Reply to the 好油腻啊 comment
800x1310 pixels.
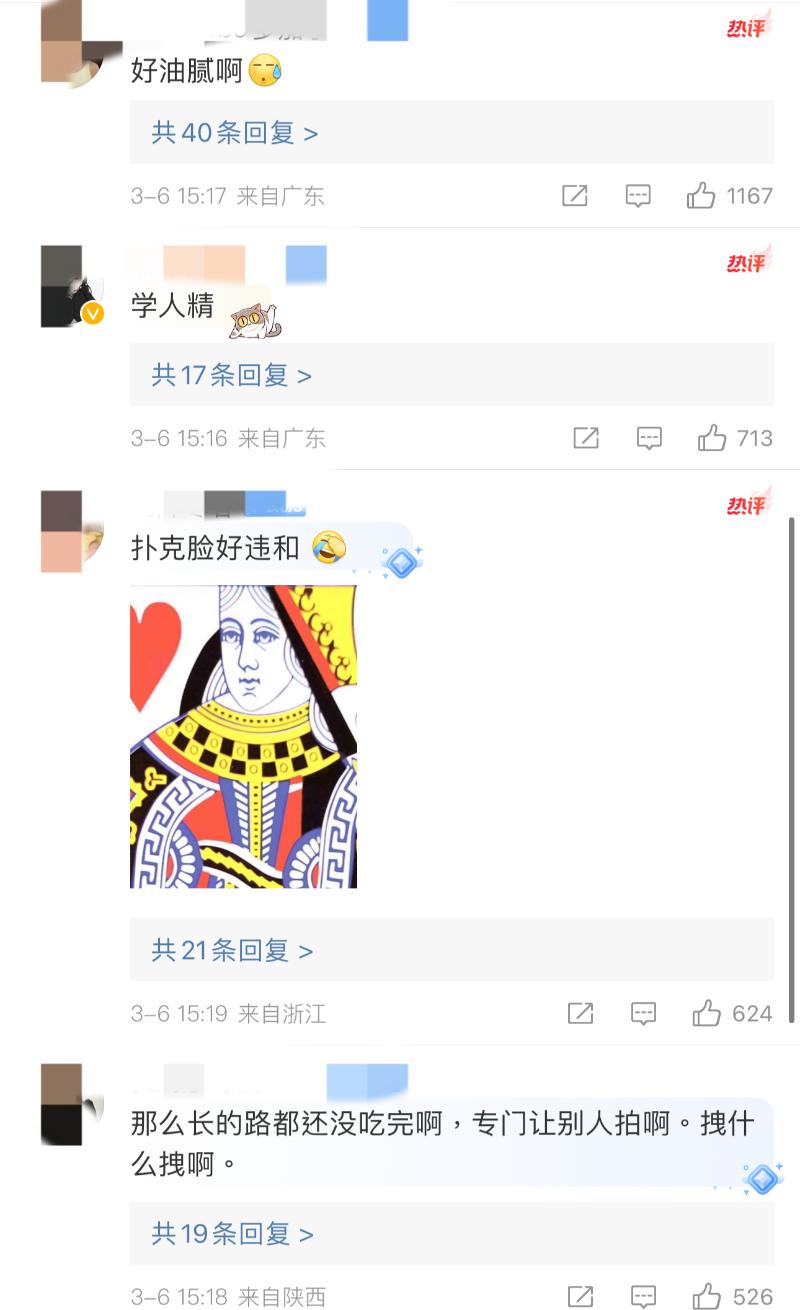tap(638, 196)
